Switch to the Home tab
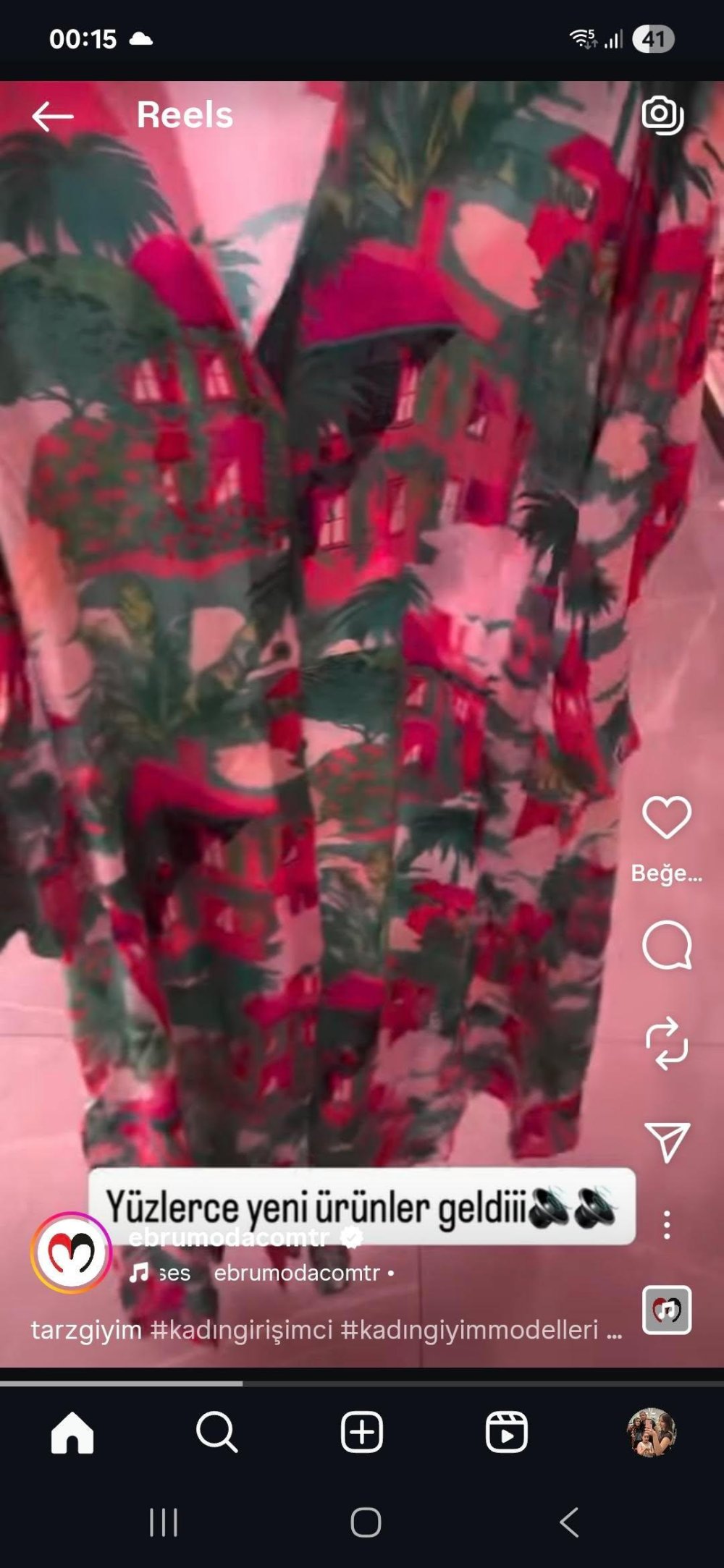Image resolution: width=724 pixels, height=1568 pixels. (x=72, y=1432)
